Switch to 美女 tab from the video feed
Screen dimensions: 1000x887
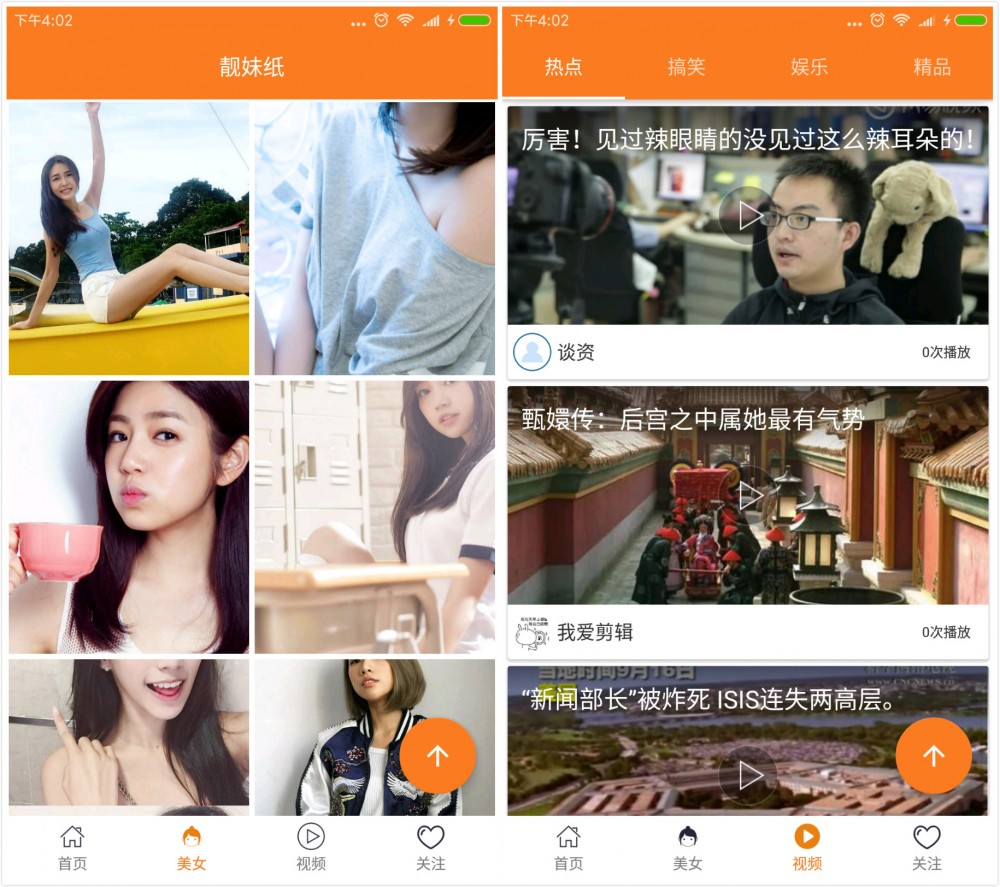pos(687,848)
